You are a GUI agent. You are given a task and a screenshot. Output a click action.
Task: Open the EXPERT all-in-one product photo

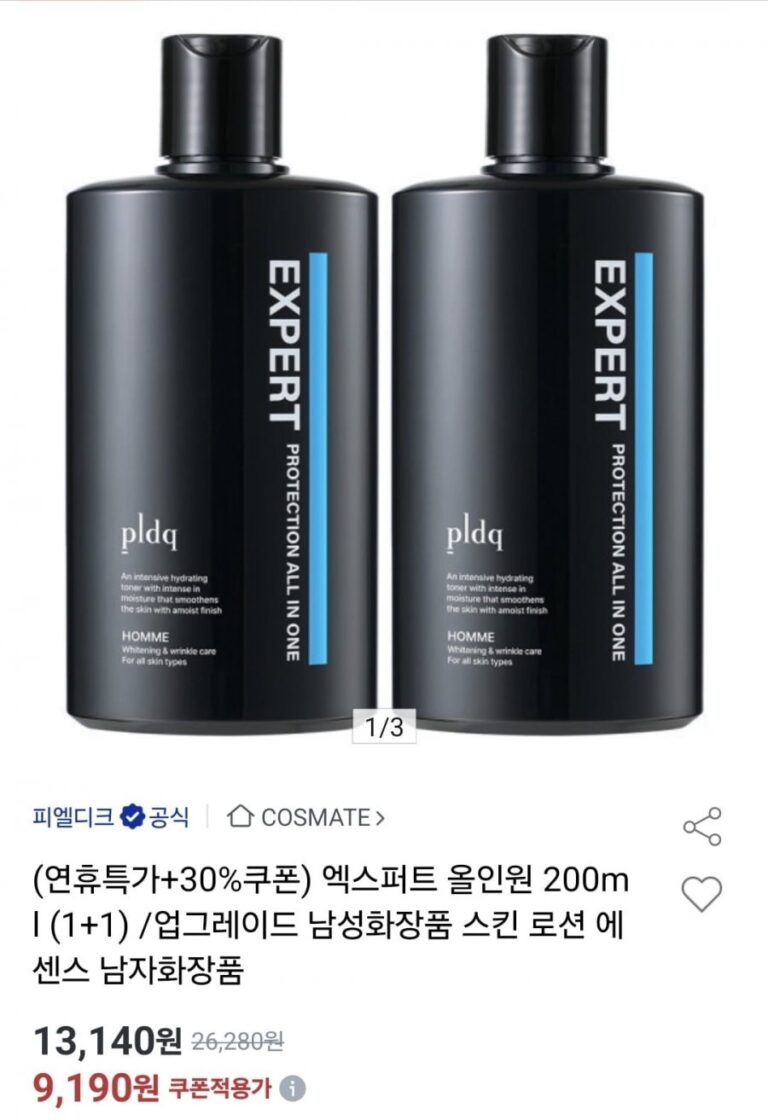coord(384,380)
